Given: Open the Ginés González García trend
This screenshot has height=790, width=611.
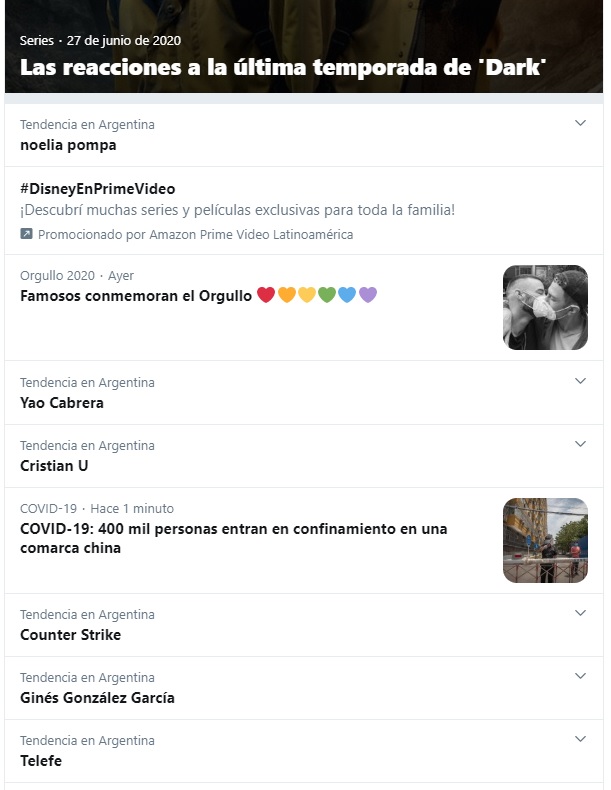Looking at the screenshot, I should (x=97, y=698).
